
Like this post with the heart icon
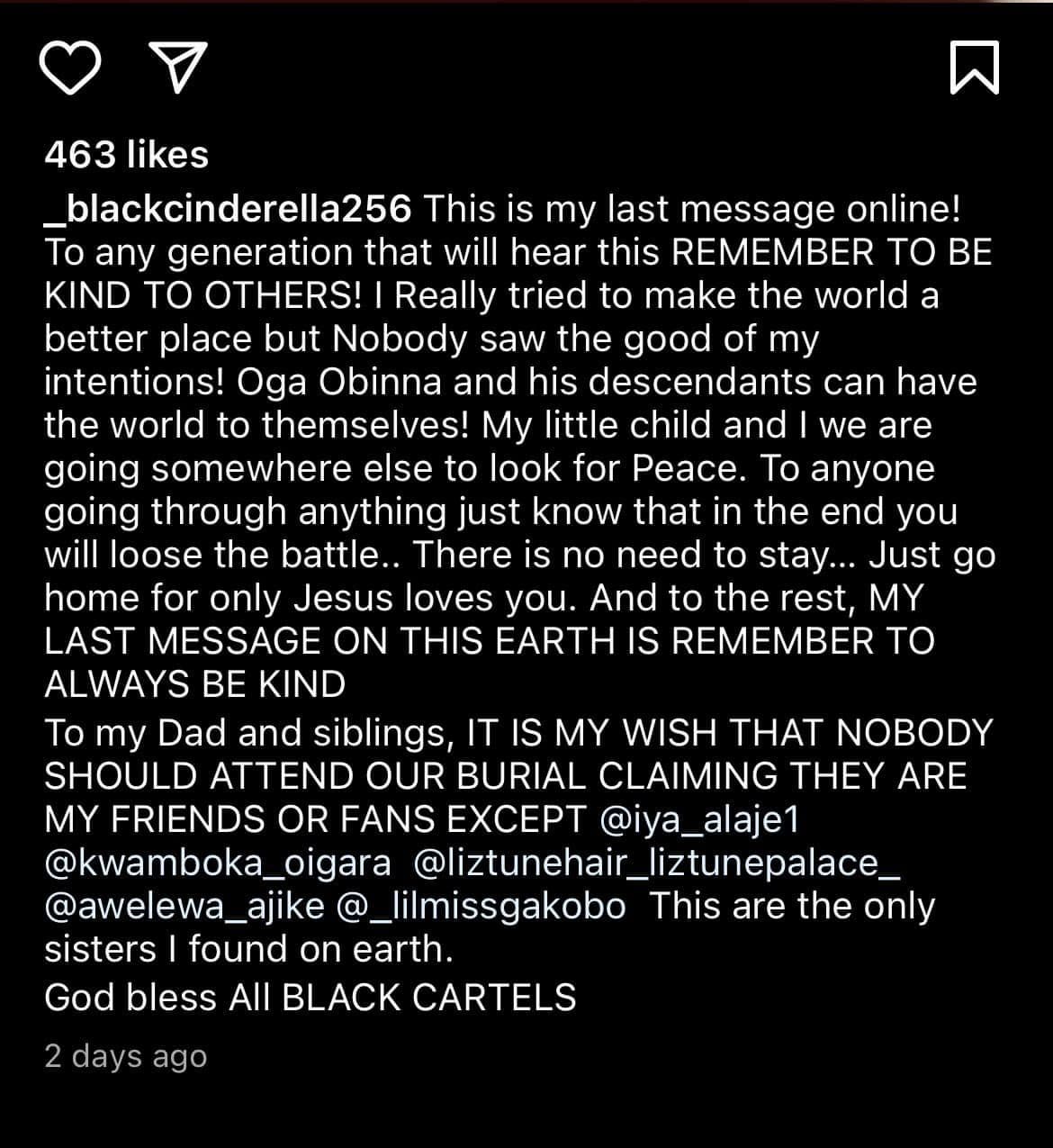71,68
